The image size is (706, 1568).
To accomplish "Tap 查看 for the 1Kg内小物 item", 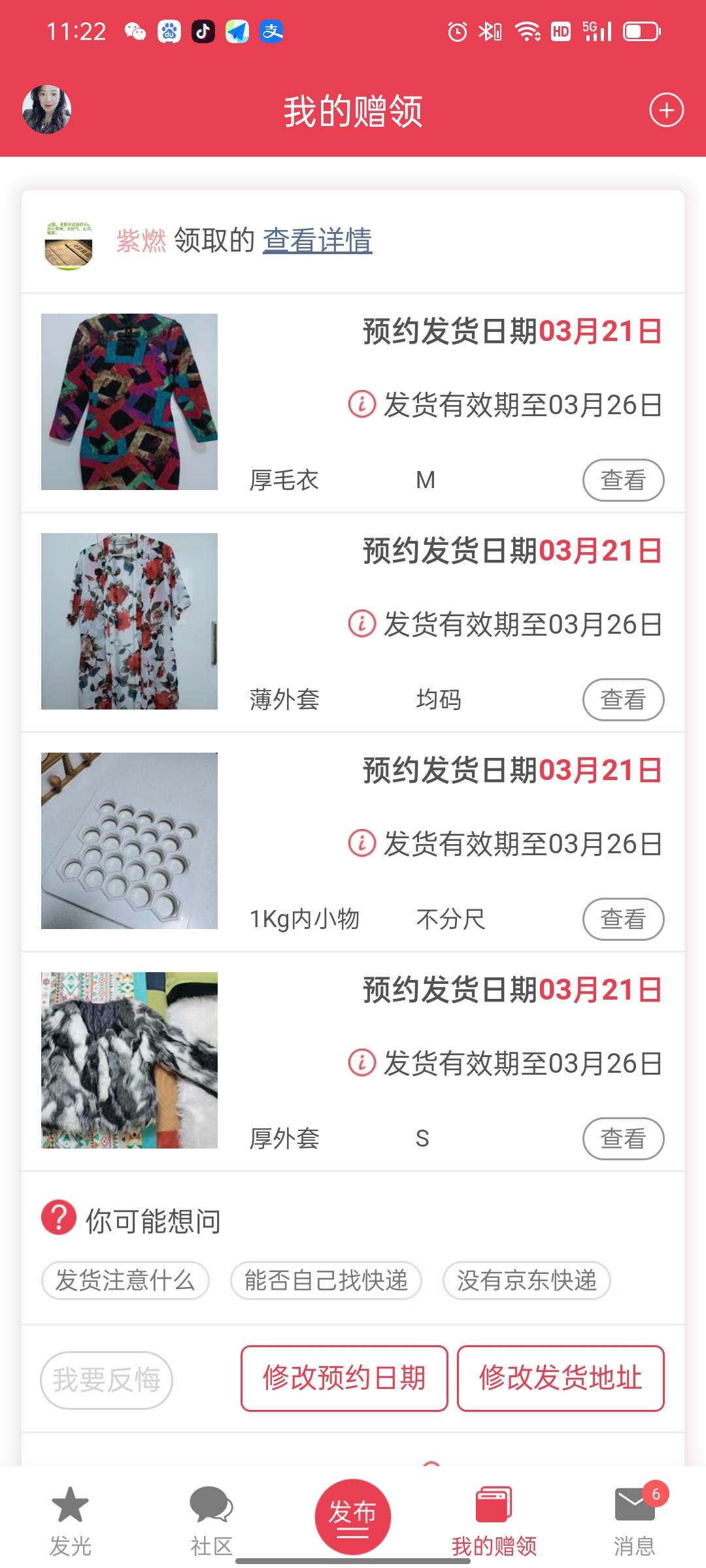I will coord(623,919).
